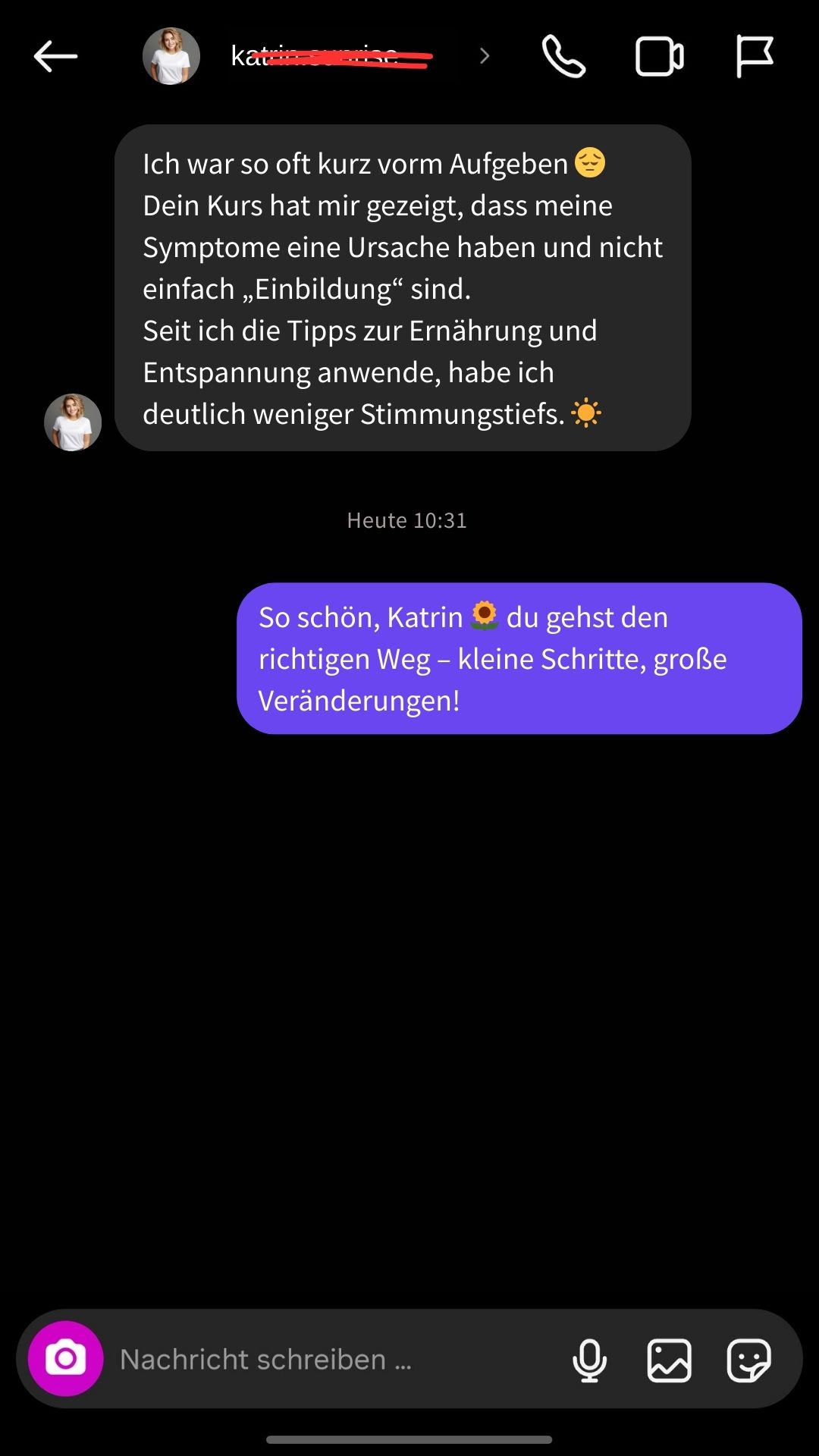Go back to the message list
The image size is (819, 1456).
tap(55, 56)
